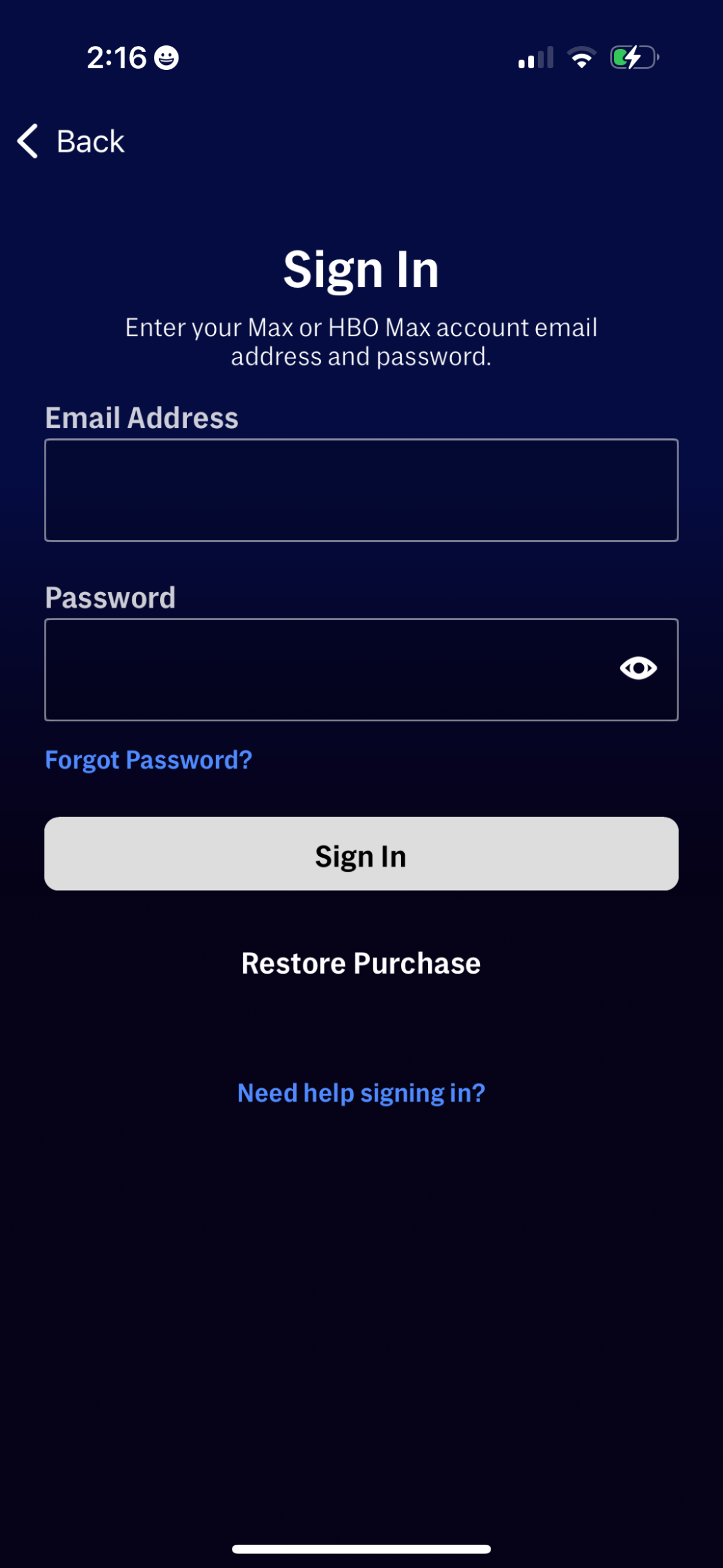Click the smiley face next to the clock
The height and width of the screenshot is (1568, 723).
tap(164, 58)
